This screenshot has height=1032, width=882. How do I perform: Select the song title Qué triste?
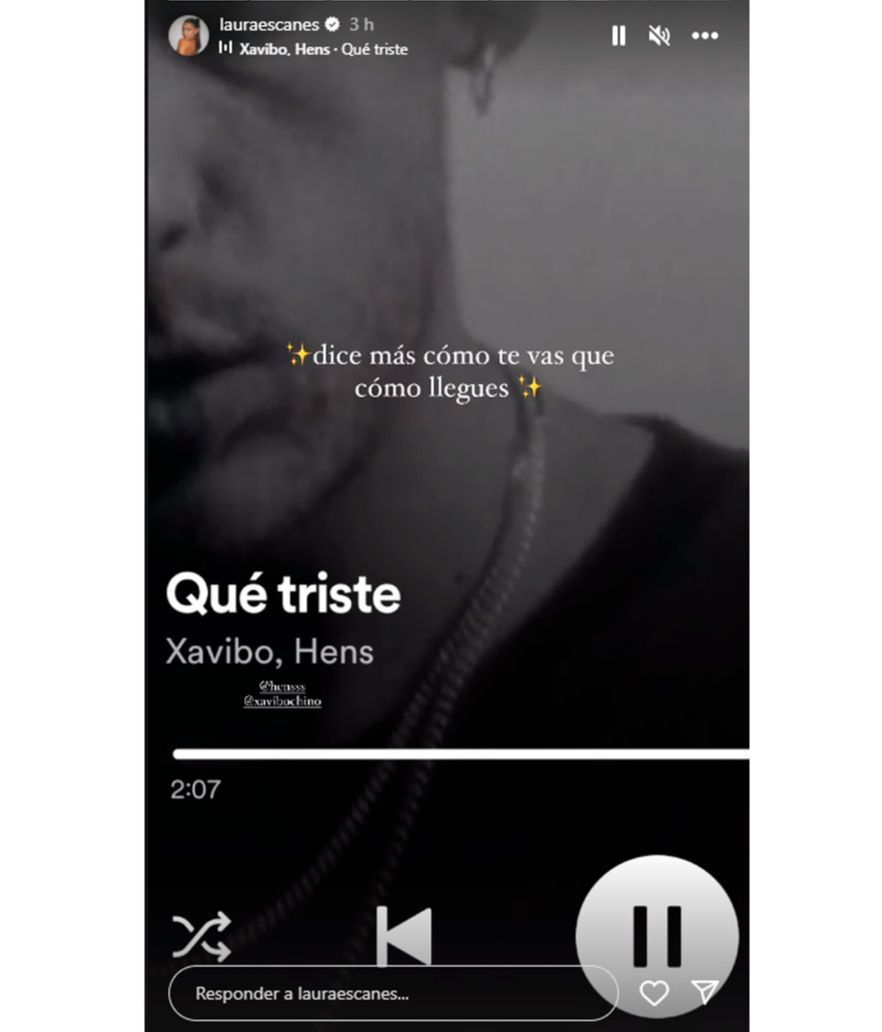283,592
